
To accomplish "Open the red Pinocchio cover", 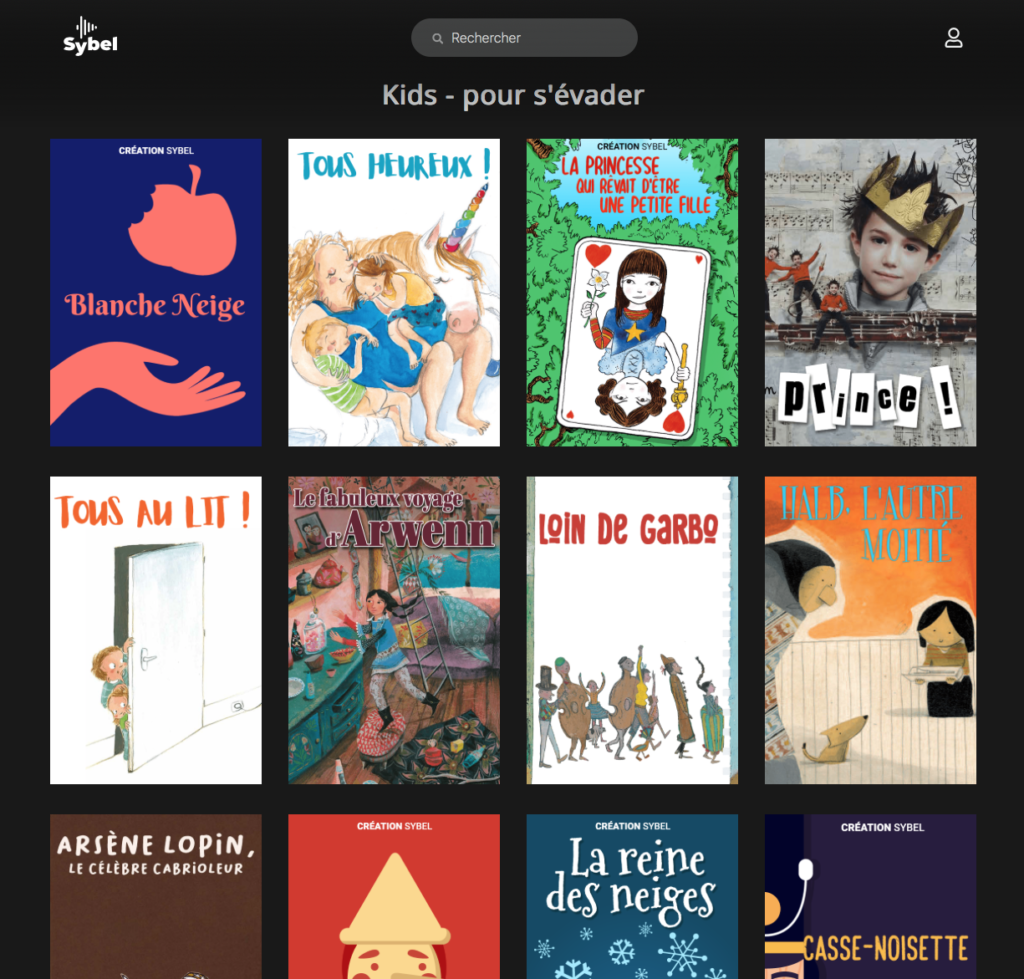I will pos(394,895).
